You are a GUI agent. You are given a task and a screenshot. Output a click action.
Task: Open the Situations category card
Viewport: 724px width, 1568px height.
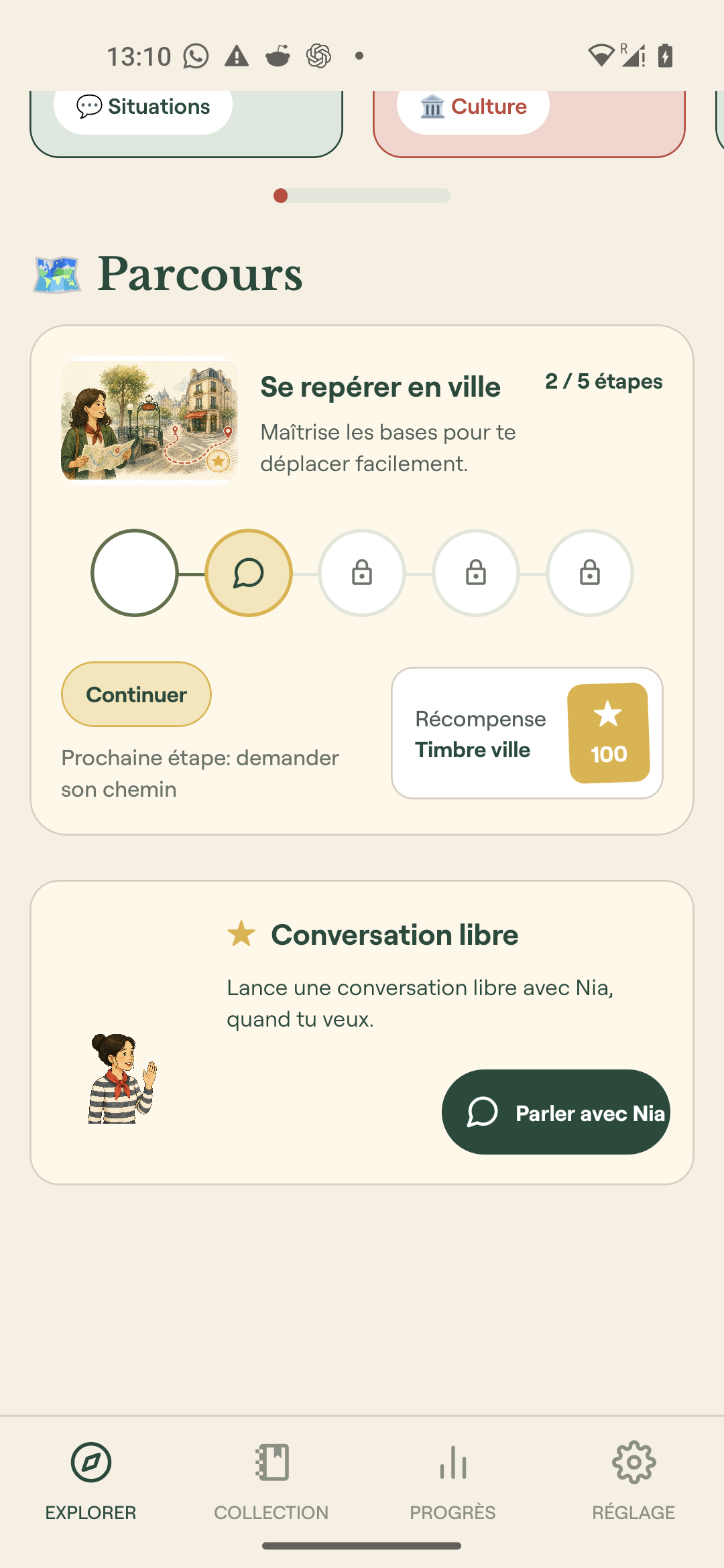tap(186, 123)
